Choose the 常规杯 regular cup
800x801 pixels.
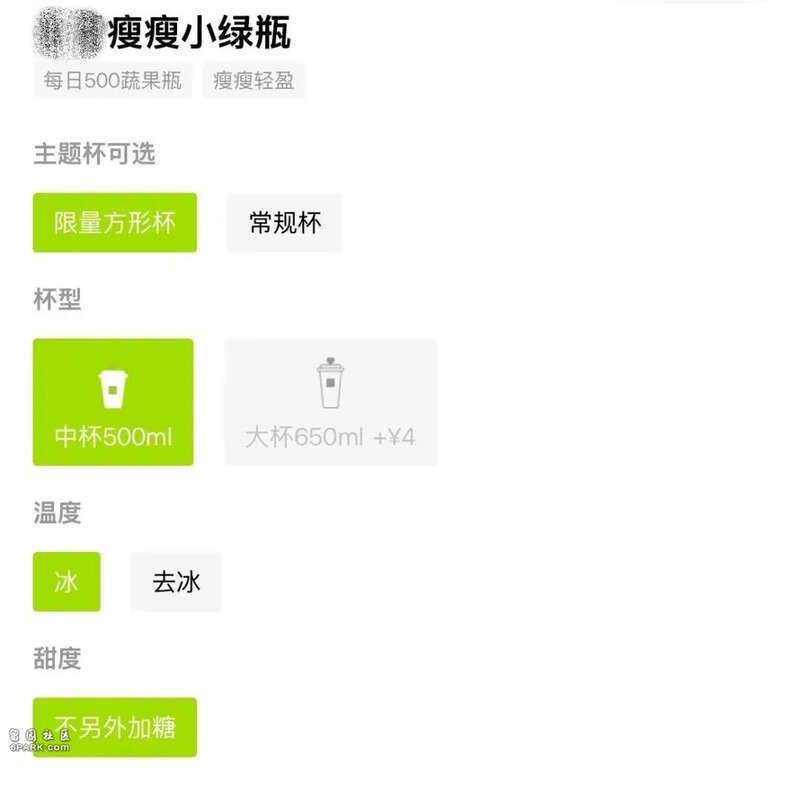(x=285, y=222)
